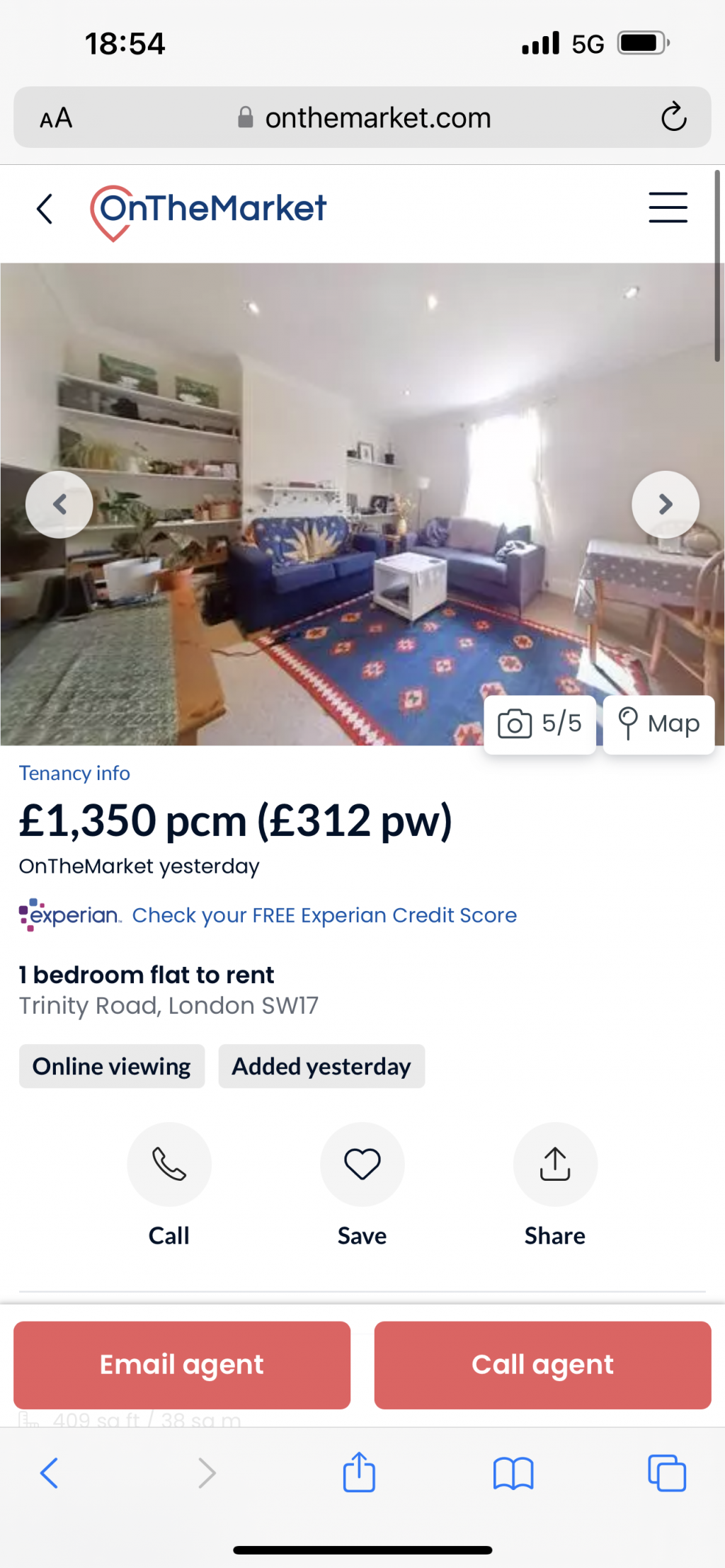
Task: Tap the Call phone icon
Action: click(x=169, y=1164)
